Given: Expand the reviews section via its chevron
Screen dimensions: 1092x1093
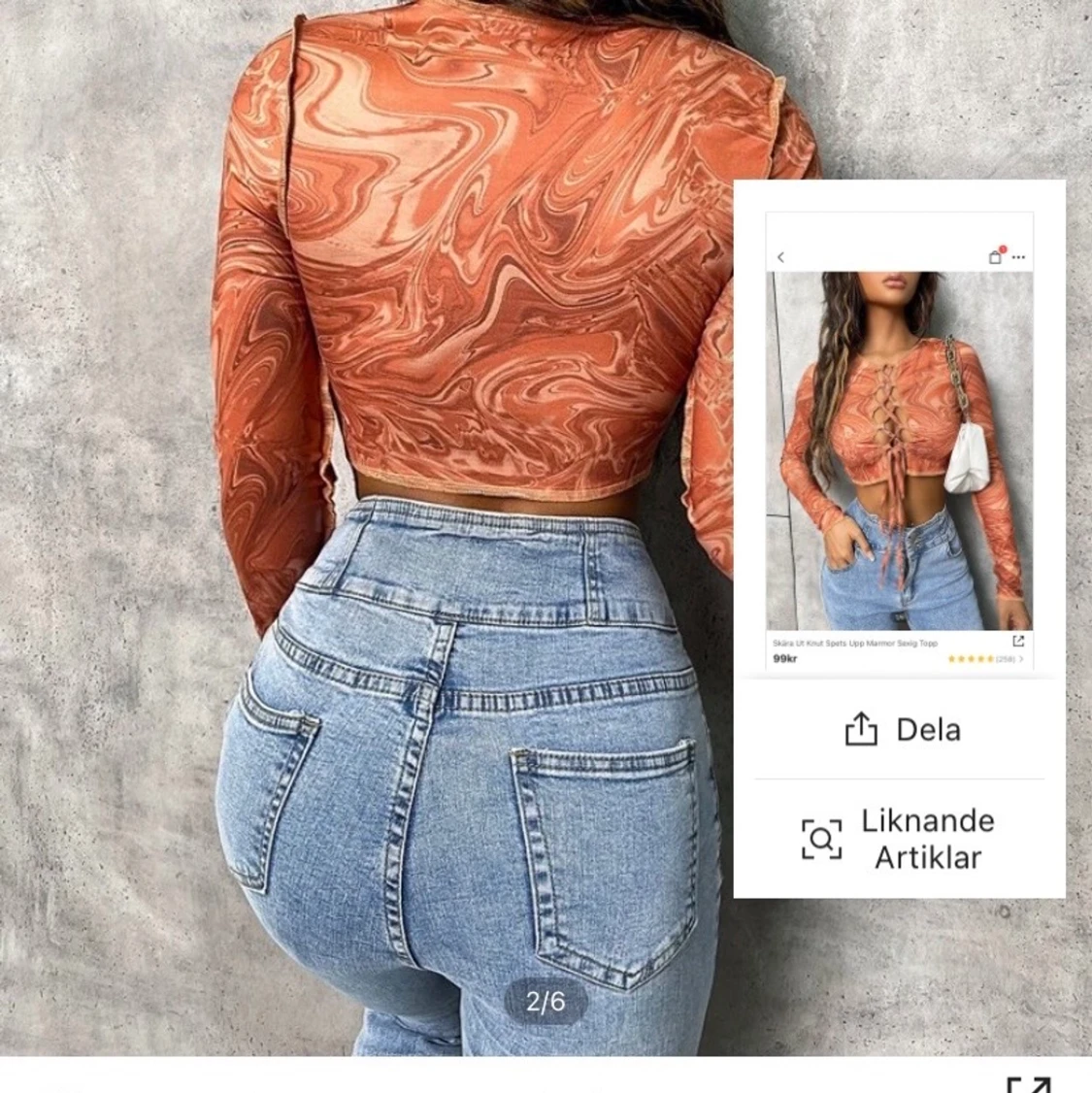Looking at the screenshot, I should (x=1020, y=658).
